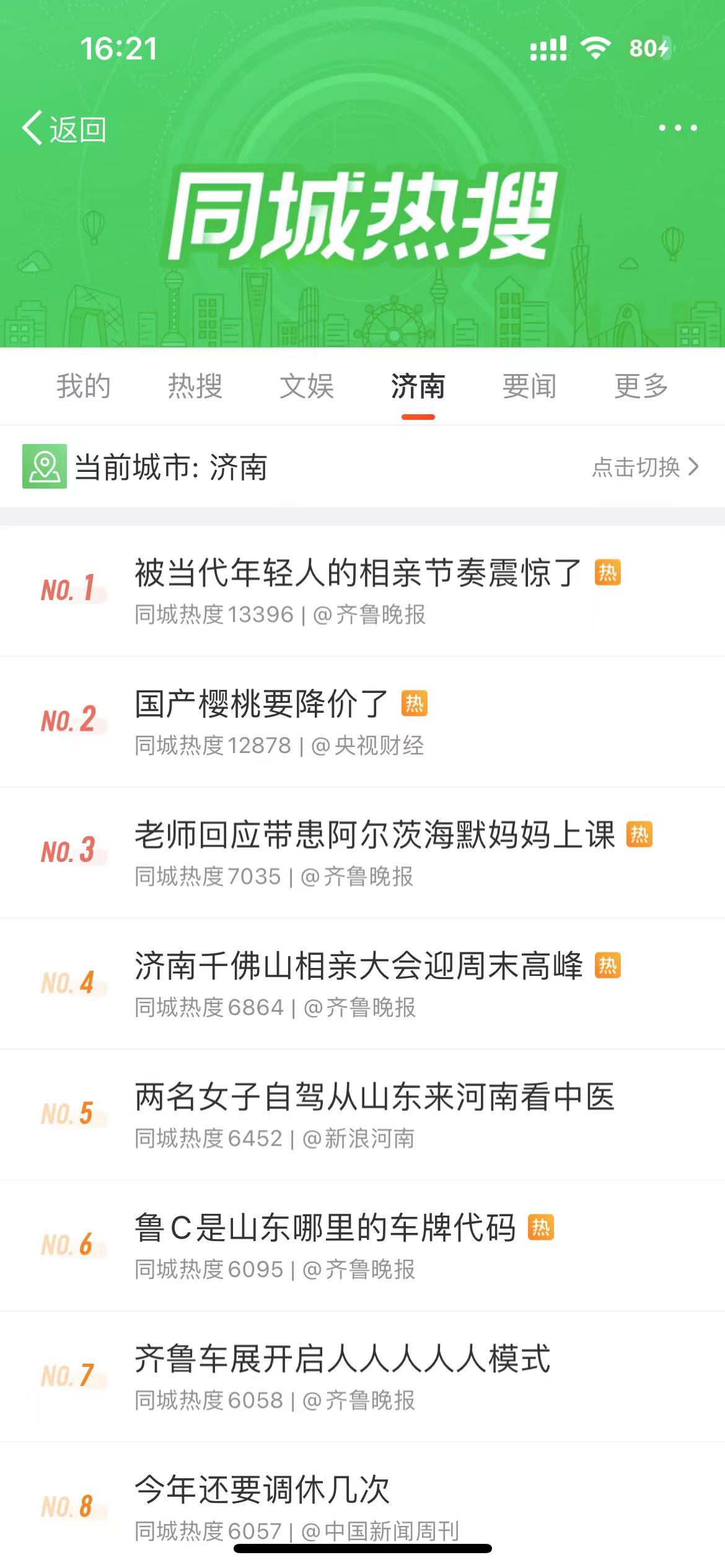Show the 更多 tab
This screenshot has height=1568, width=725.
click(641, 386)
